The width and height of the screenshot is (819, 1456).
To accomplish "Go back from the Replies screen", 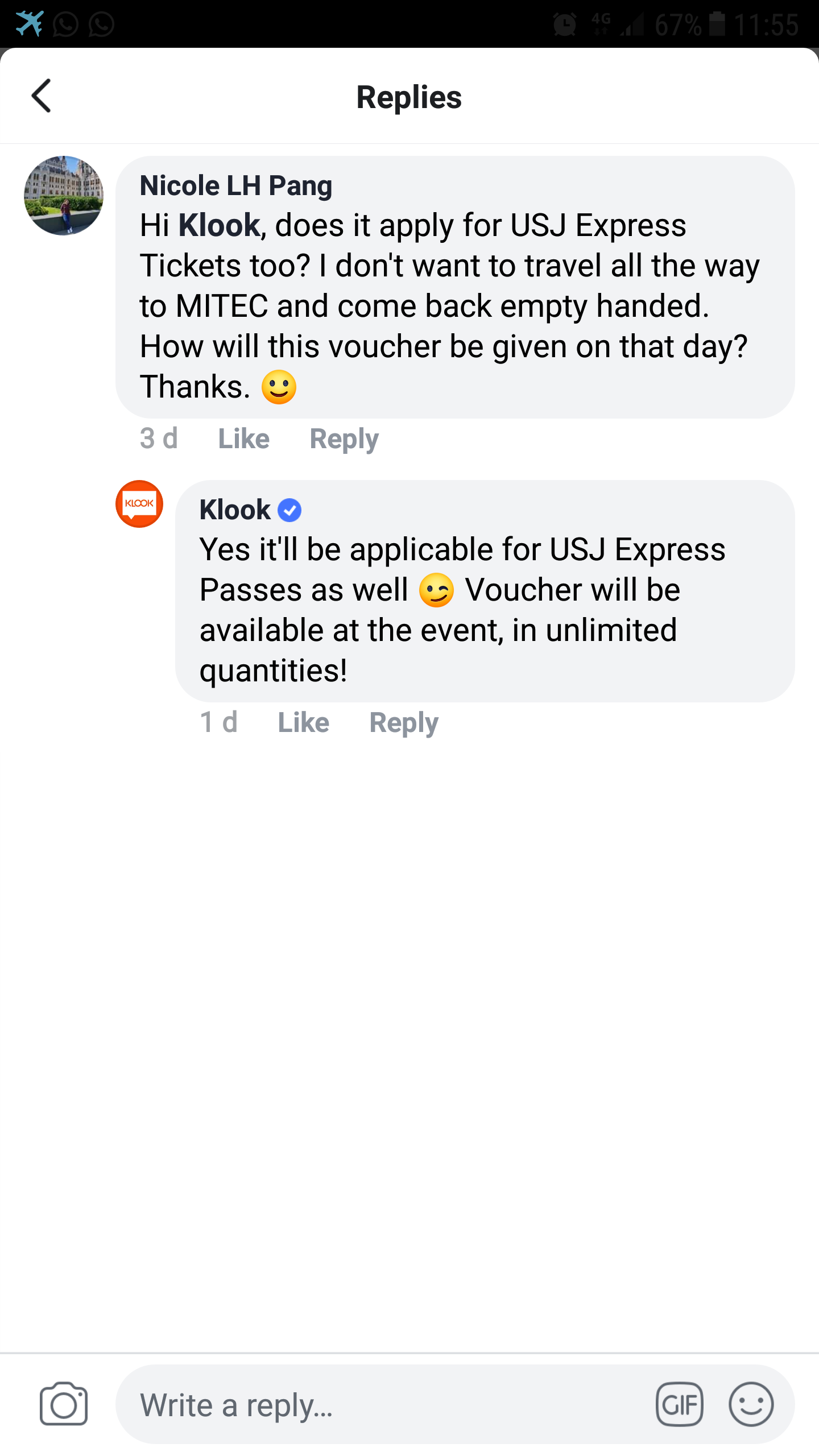I will click(x=42, y=96).
